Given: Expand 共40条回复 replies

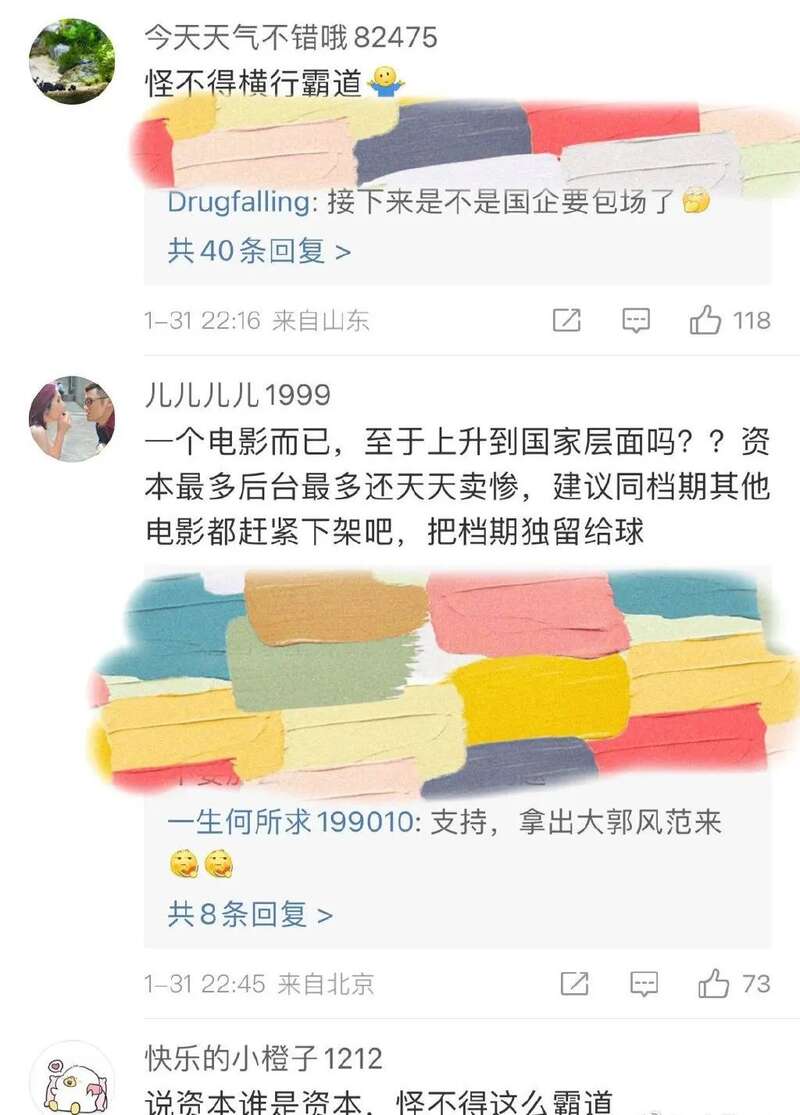Looking at the screenshot, I should coord(259,251).
